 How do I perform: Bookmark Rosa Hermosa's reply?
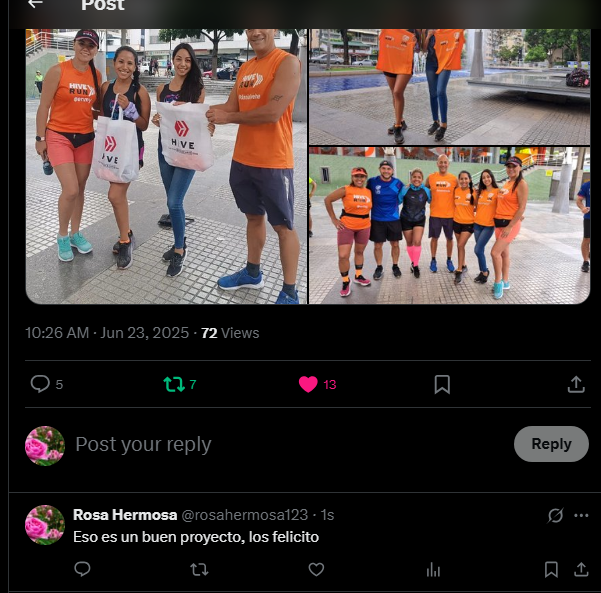551,569
